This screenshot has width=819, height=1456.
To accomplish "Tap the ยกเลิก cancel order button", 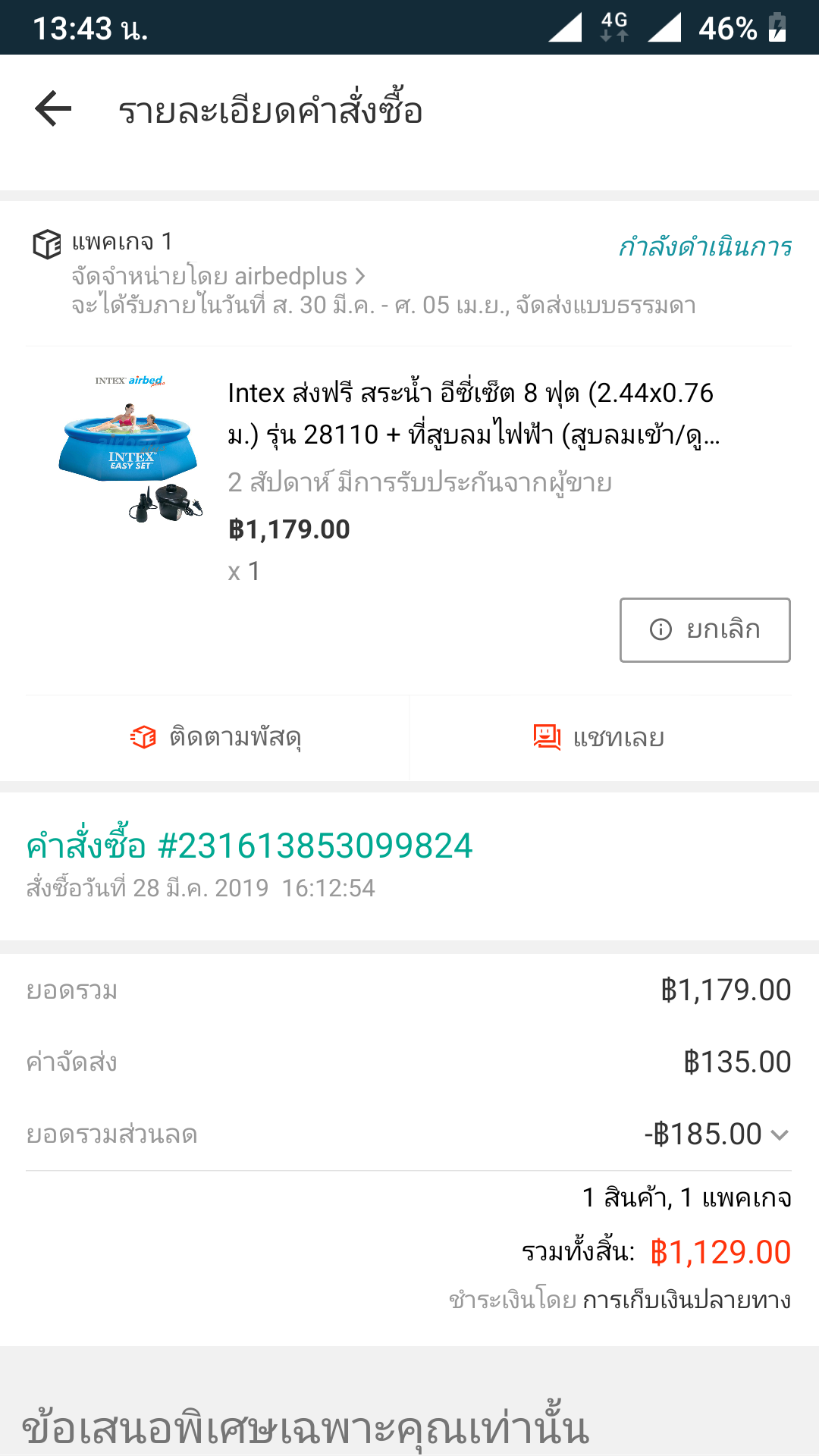I will pos(704,629).
